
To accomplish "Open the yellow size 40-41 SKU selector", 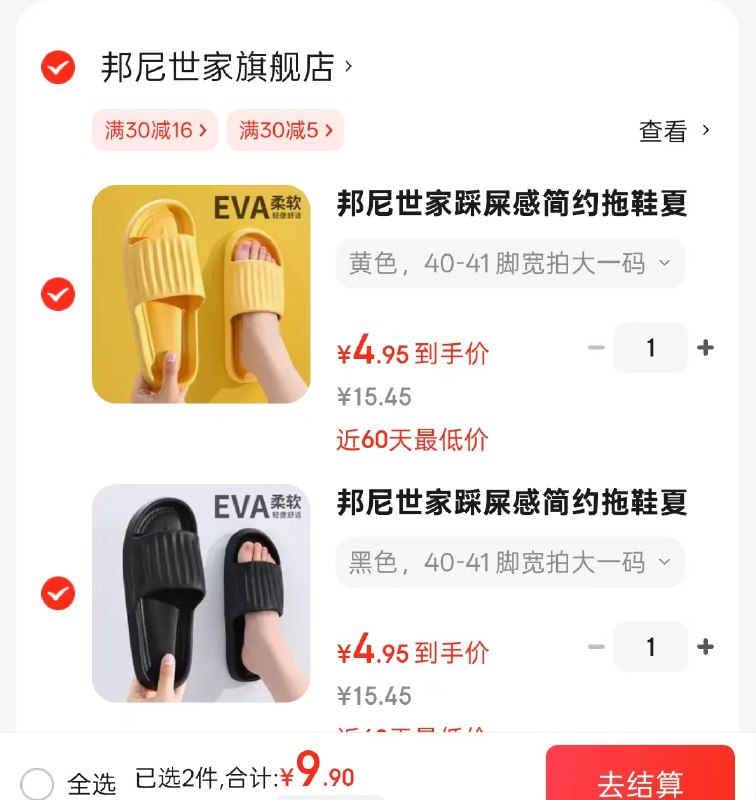I will [x=510, y=263].
